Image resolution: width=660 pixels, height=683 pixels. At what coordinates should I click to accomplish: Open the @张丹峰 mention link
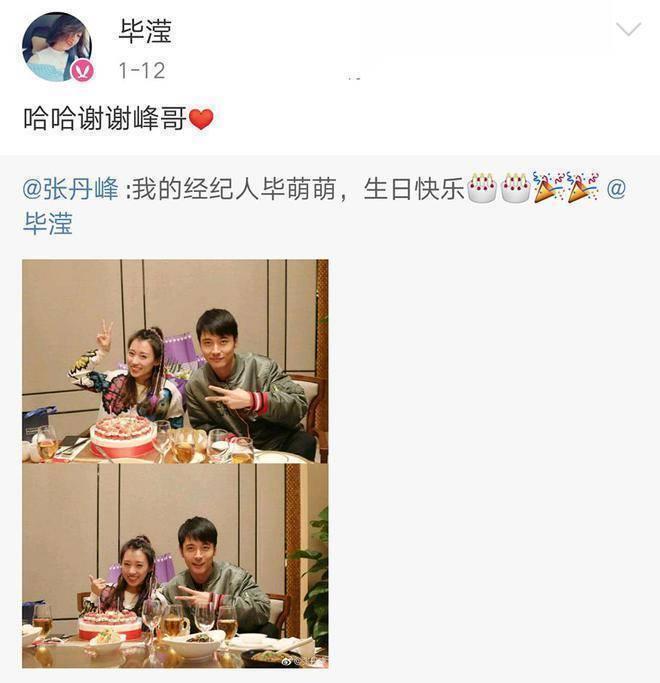(70, 189)
